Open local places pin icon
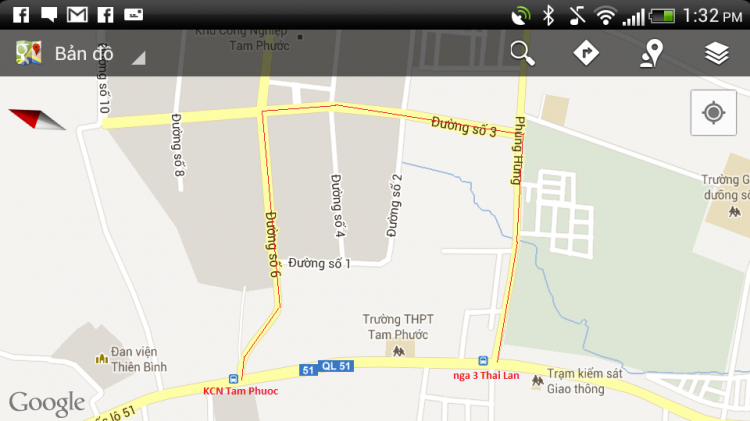The width and height of the screenshot is (750, 421). (x=652, y=53)
